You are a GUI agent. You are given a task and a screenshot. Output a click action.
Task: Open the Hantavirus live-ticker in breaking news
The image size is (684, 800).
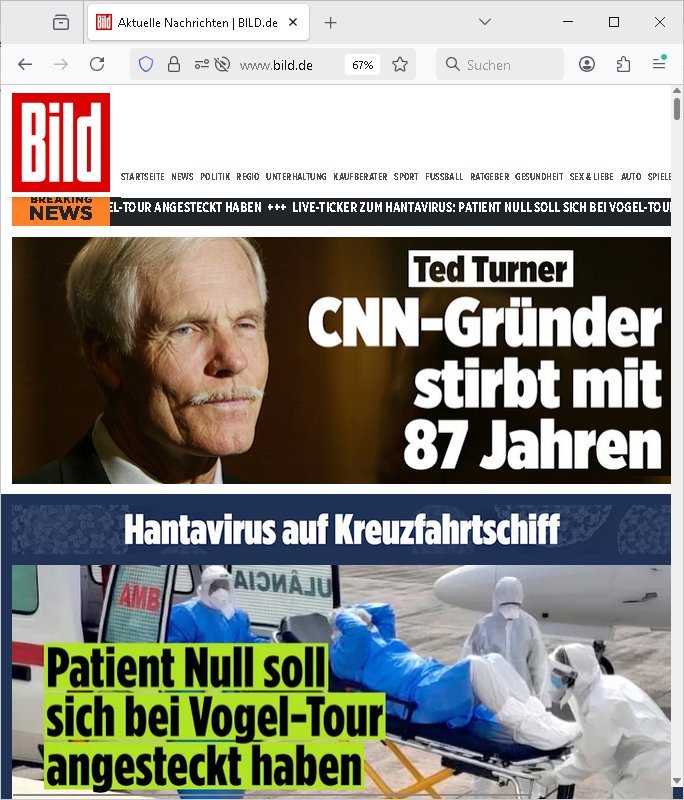point(482,207)
